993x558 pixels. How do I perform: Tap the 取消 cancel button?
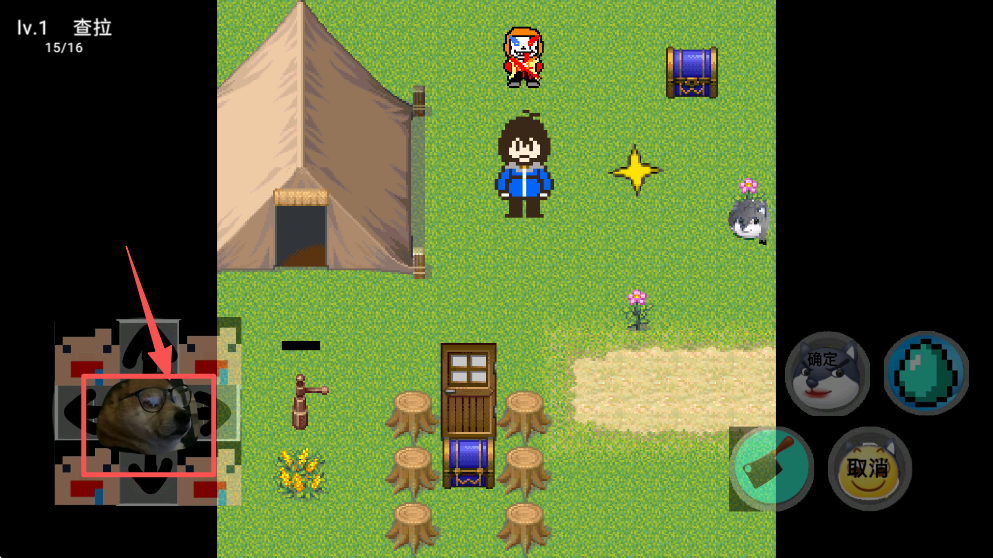click(869, 469)
